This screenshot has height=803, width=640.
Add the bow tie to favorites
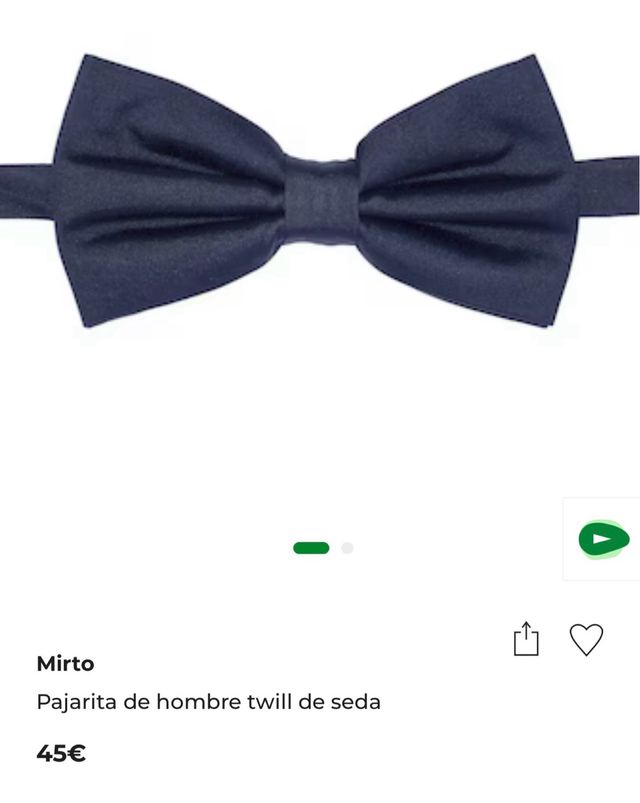point(586,639)
